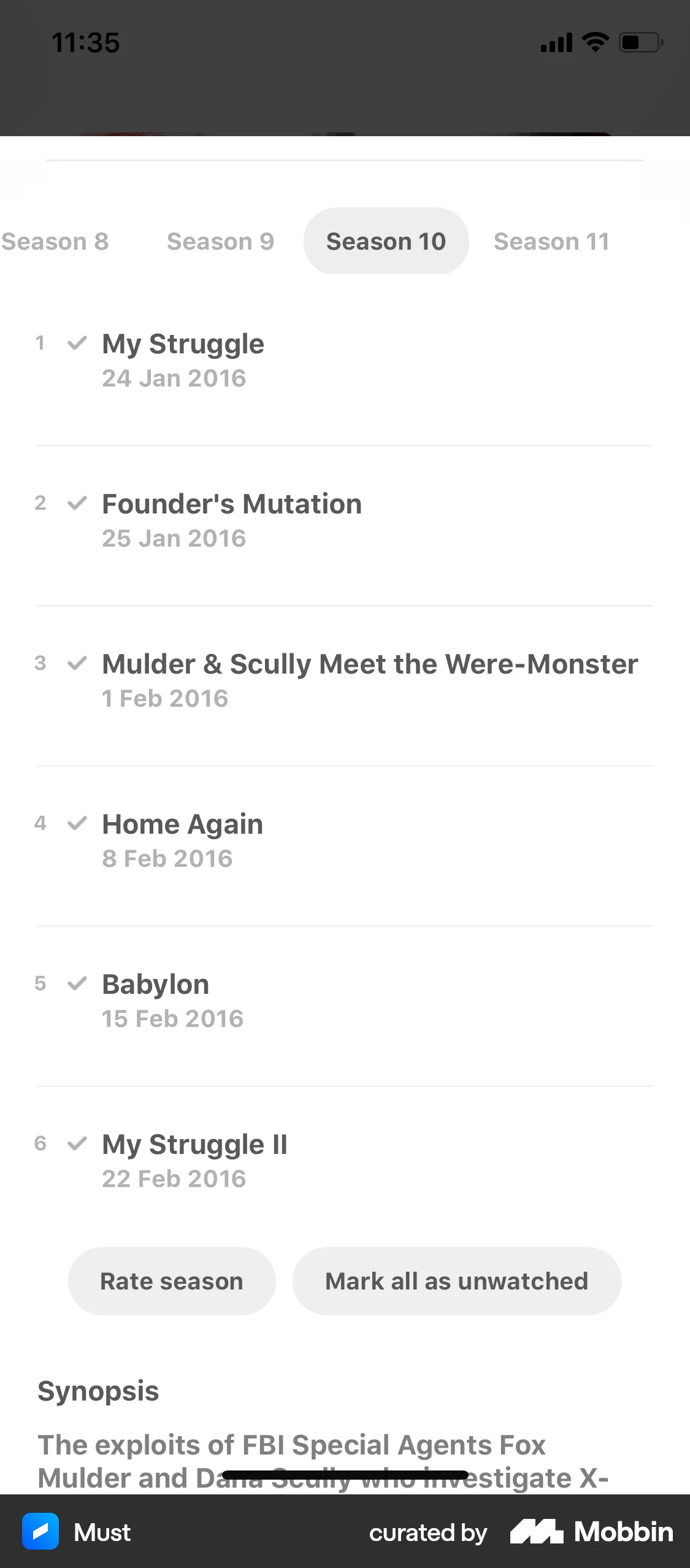Mark all episodes as unwatched
Screen dimensions: 690x1568
457,1281
